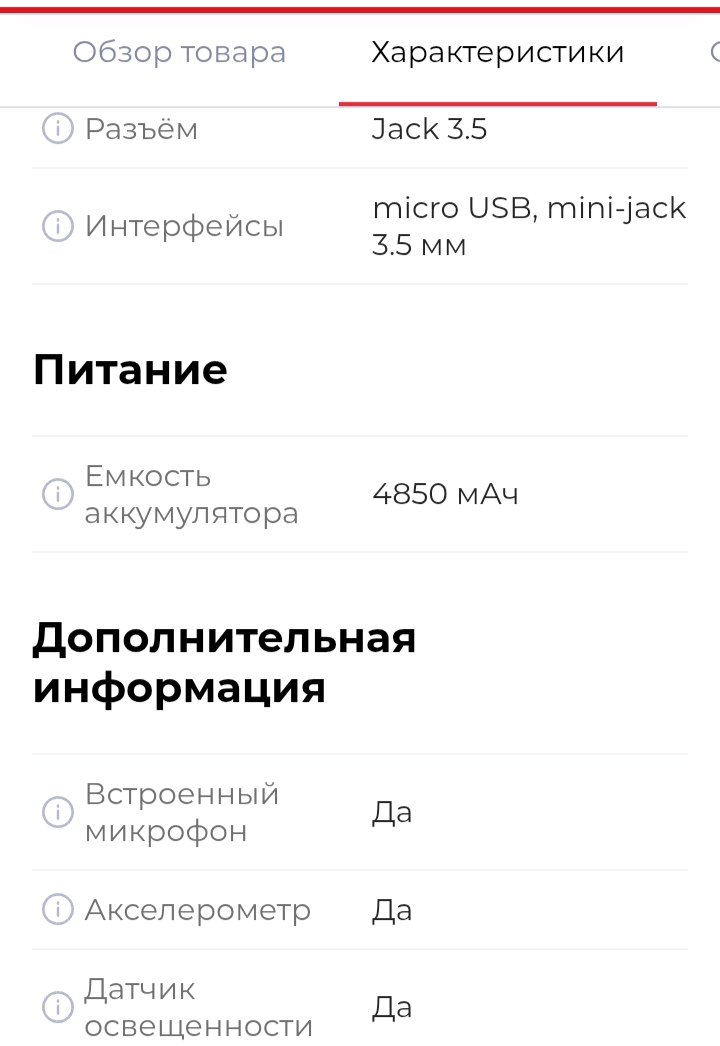Switch to the Обзор товара tab

(179, 53)
